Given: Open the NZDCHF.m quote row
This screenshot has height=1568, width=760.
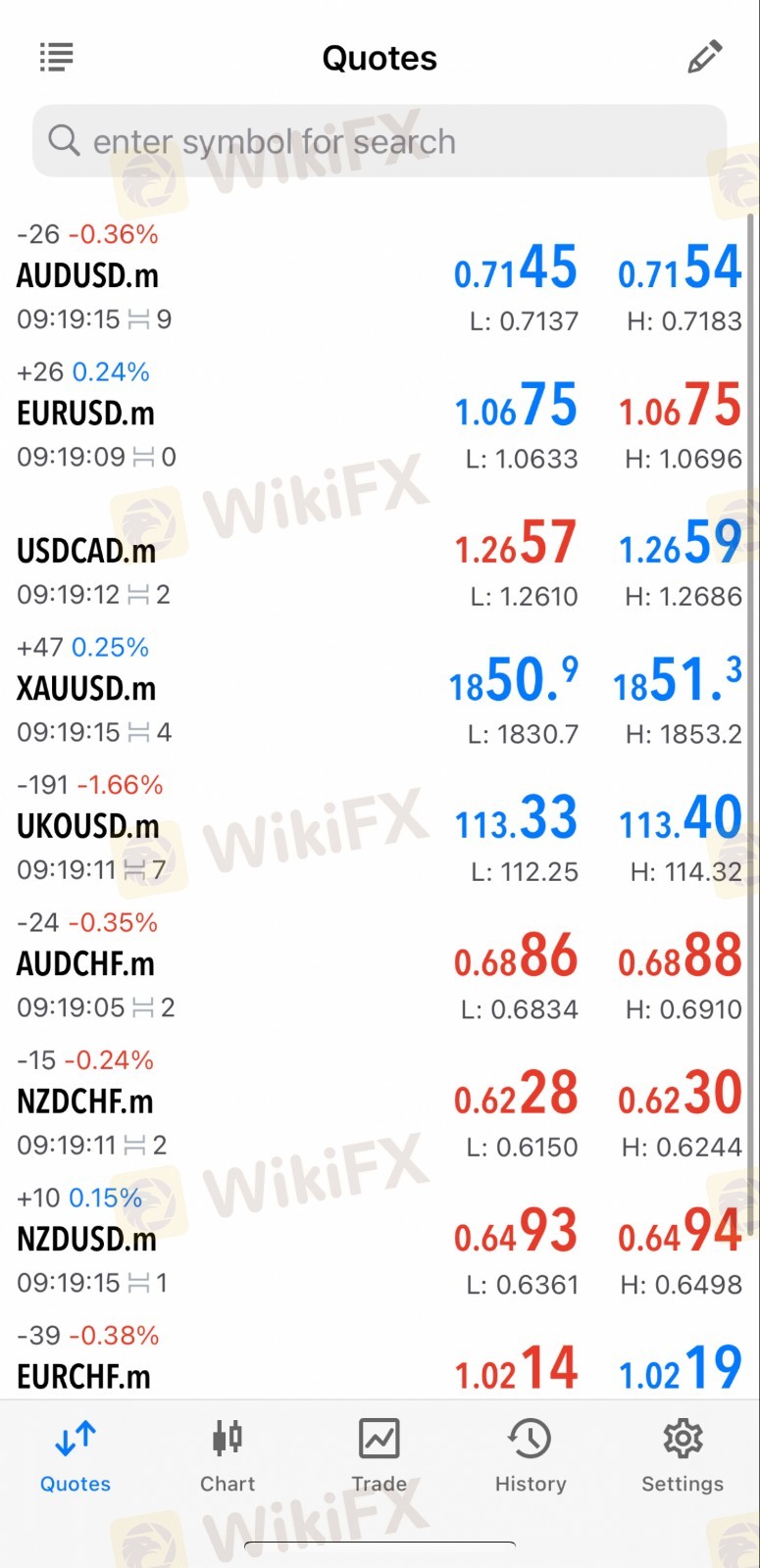Looking at the screenshot, I should (x=380, y=1102).
